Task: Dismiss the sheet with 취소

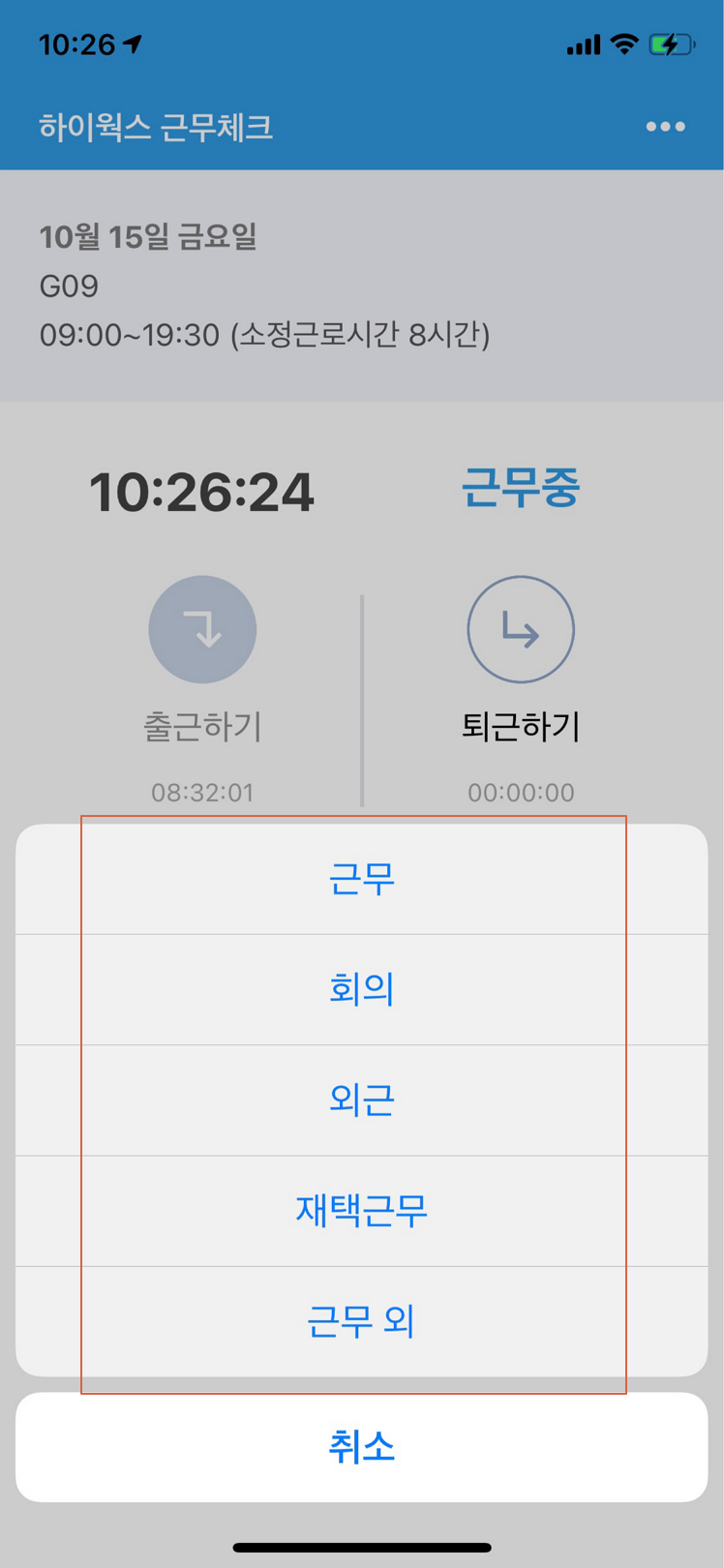Action: coord(361,1446)
